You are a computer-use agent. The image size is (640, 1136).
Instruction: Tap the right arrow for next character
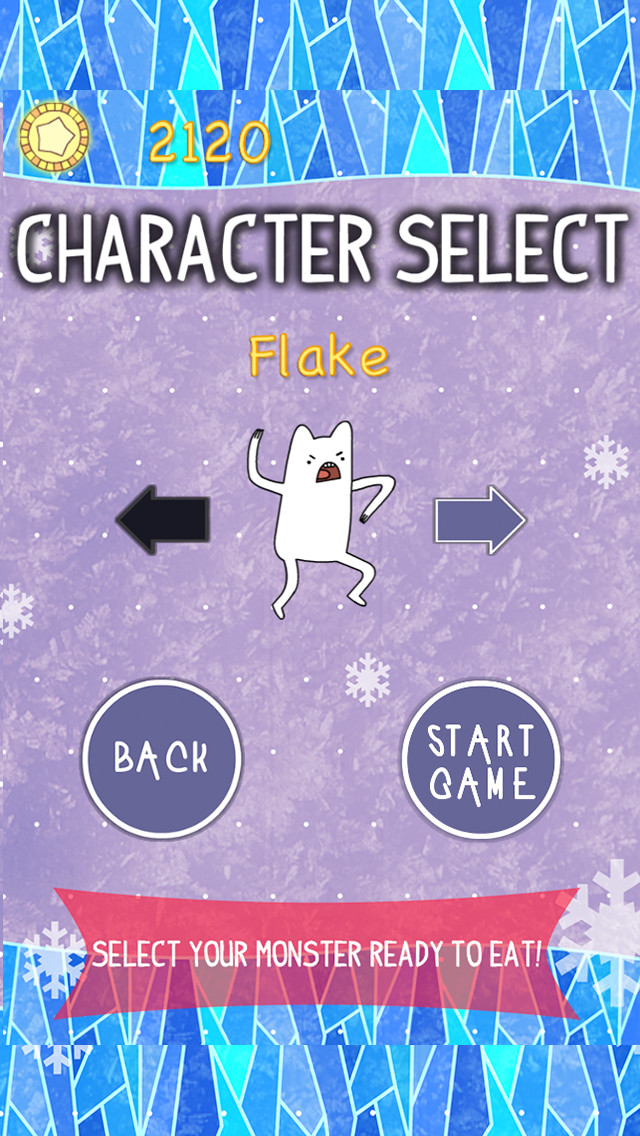[480, 519]
